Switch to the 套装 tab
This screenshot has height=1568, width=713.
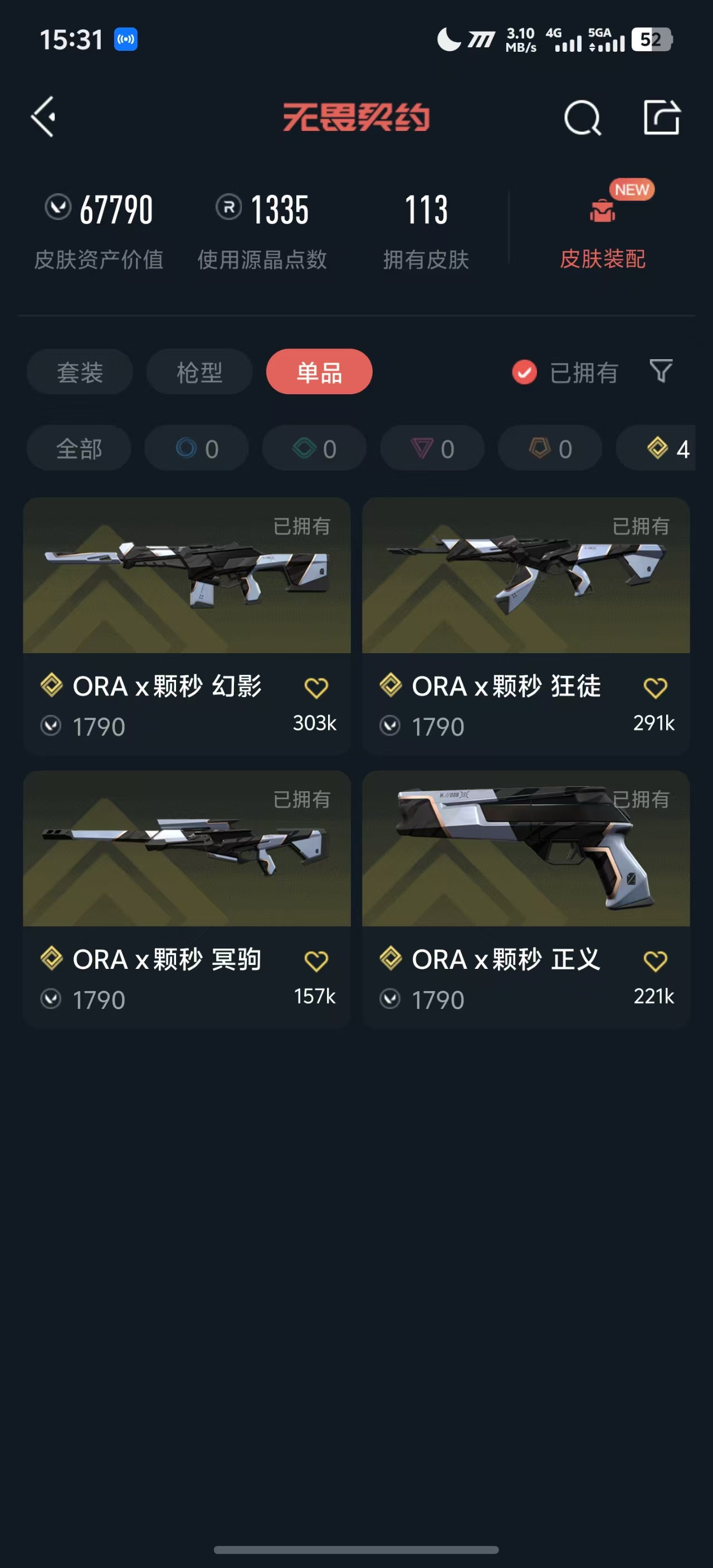80,372
